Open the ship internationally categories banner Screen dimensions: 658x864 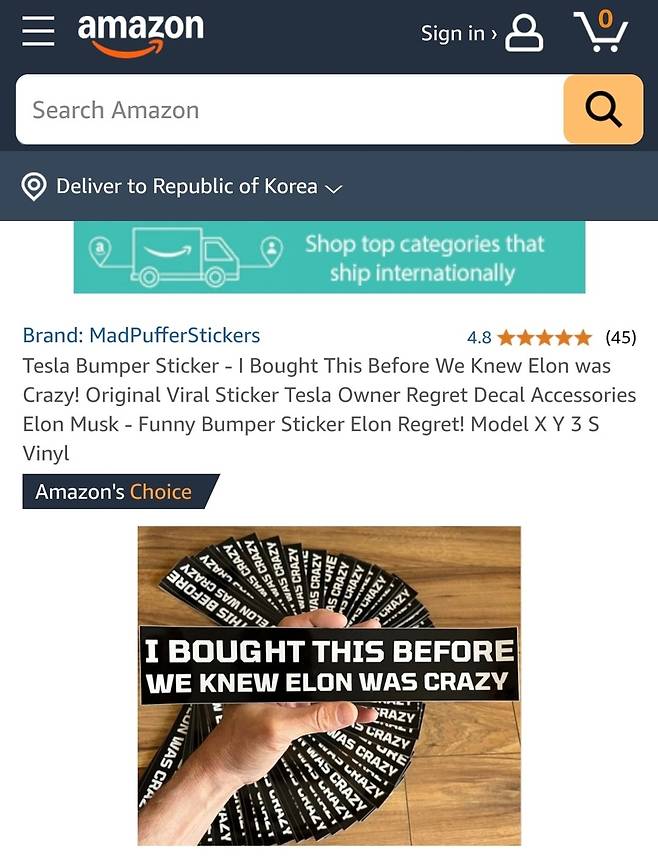click(x=329, y=258)
